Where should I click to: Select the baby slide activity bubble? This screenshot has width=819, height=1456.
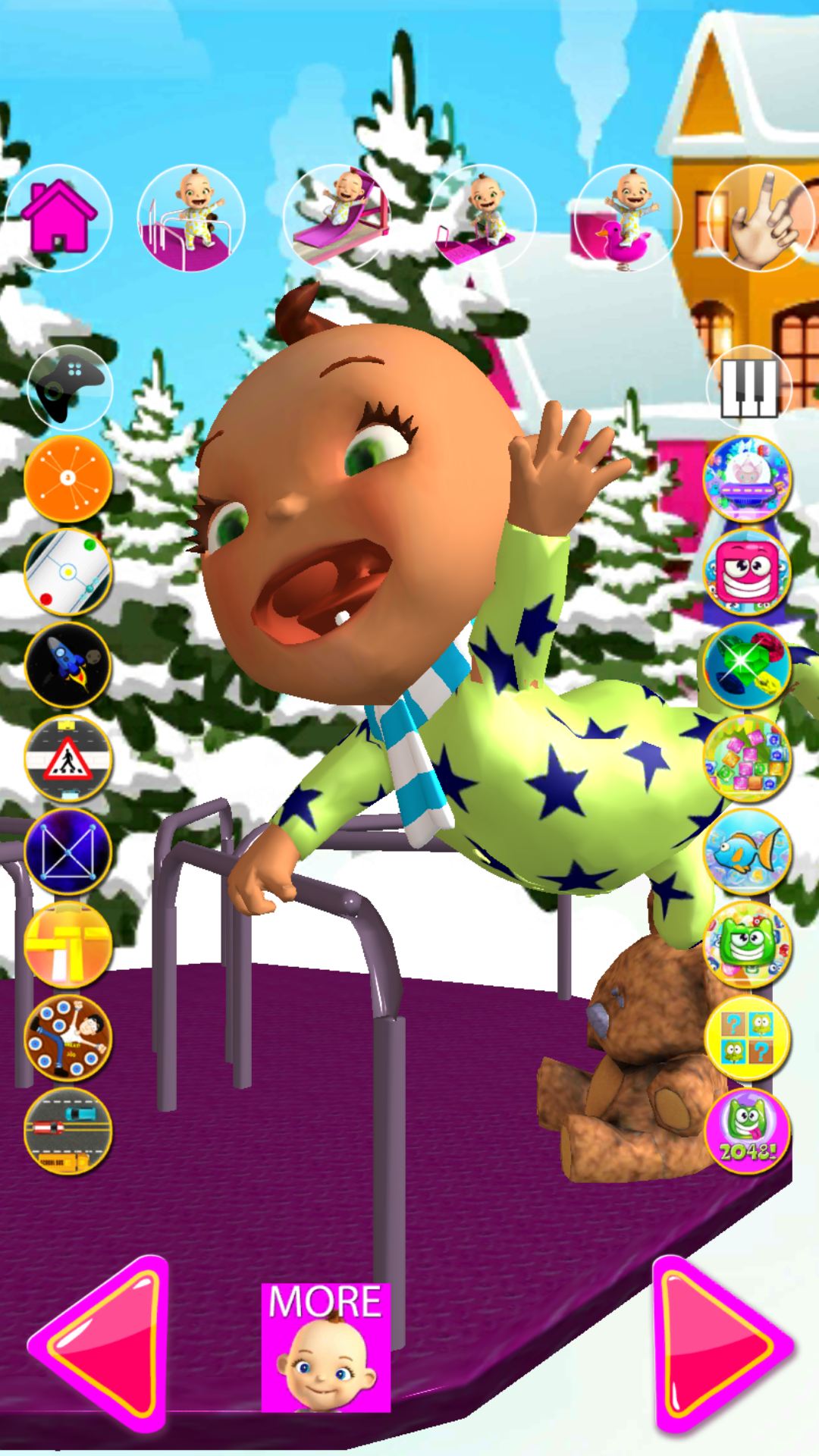(334, 216)
